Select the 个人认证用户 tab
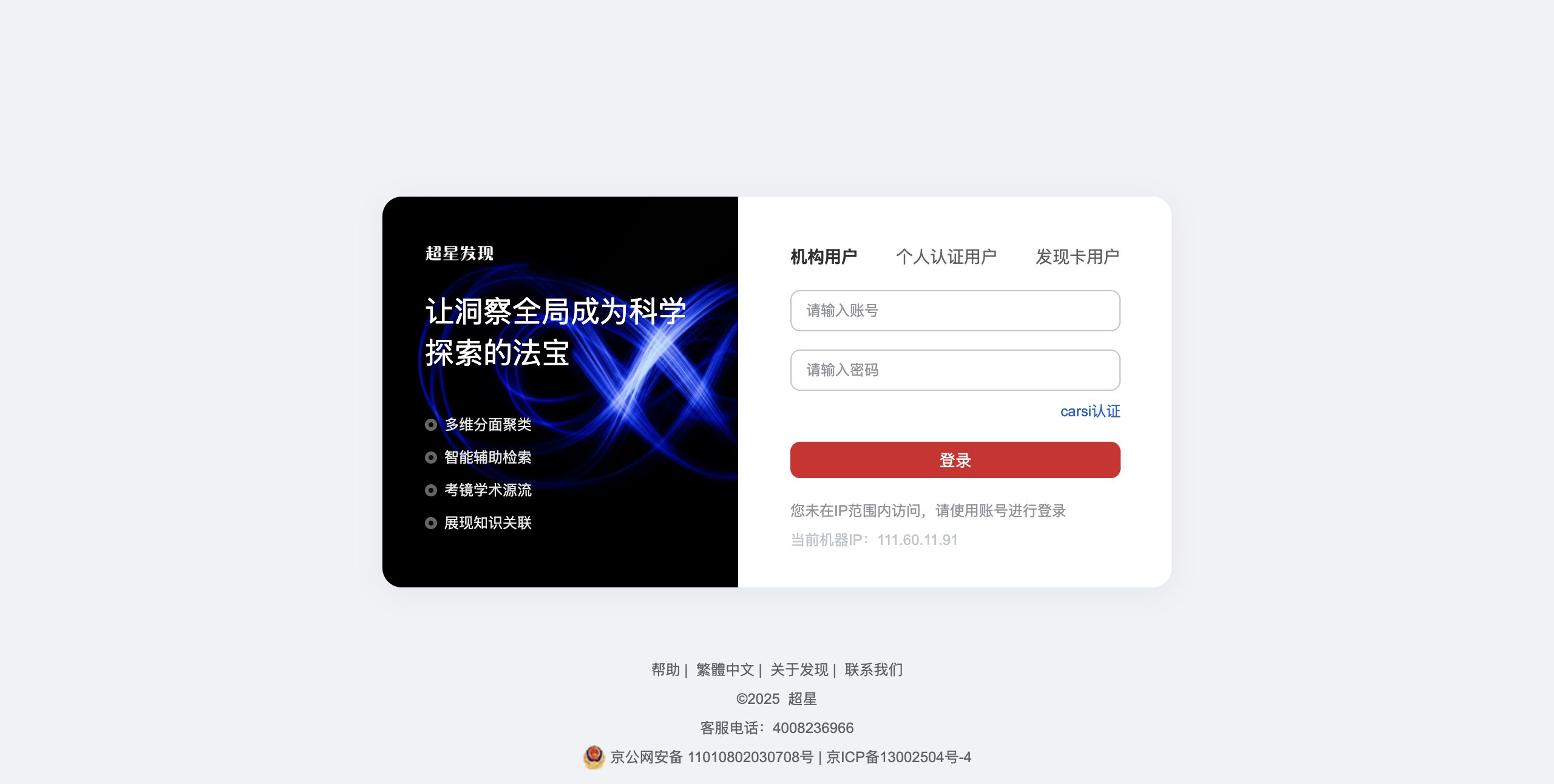The height and width of the screenshot is (784, 1554). point(946,257)
